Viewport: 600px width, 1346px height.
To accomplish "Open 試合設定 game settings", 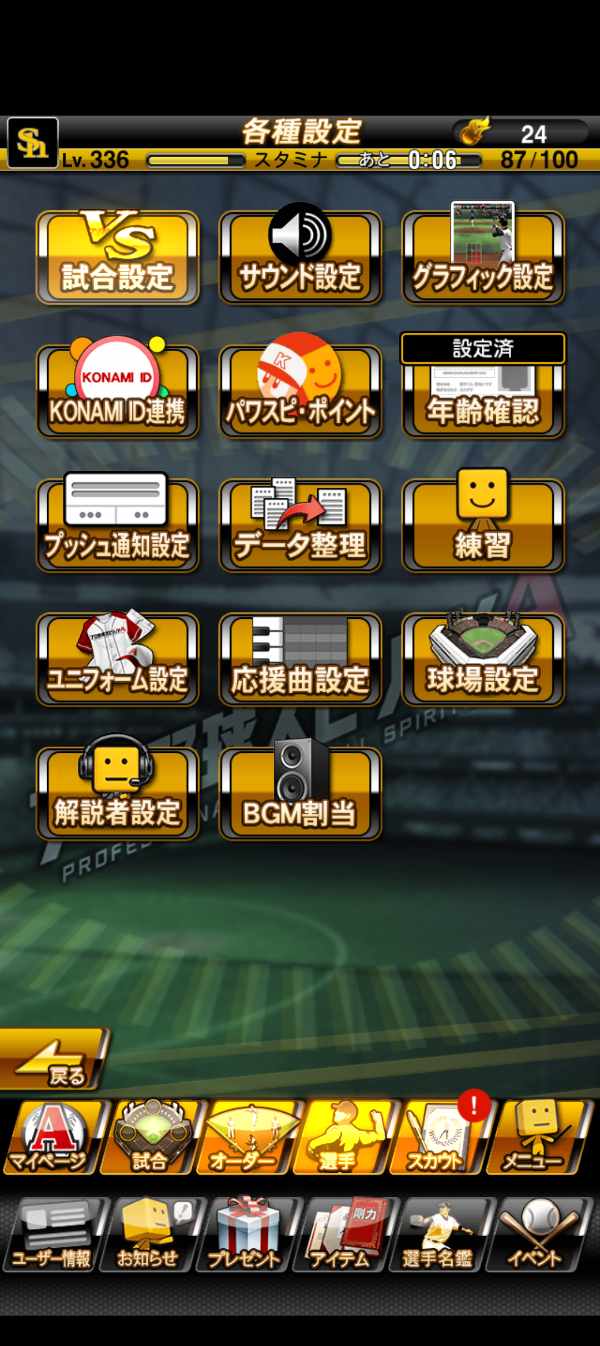I will coord(118,257).
